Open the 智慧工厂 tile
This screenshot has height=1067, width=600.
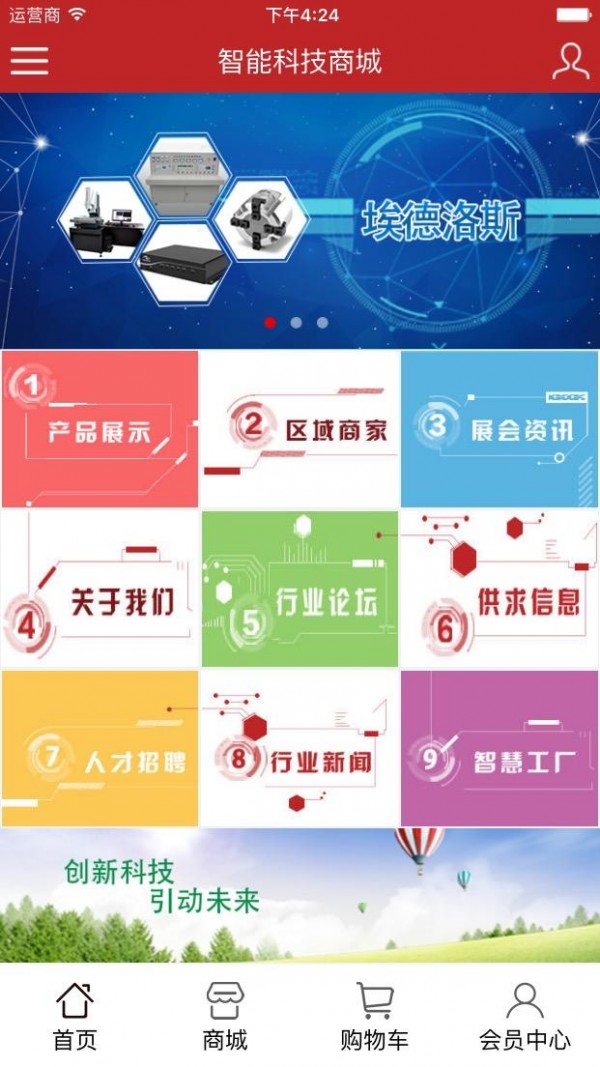click(x=499, y=749)
